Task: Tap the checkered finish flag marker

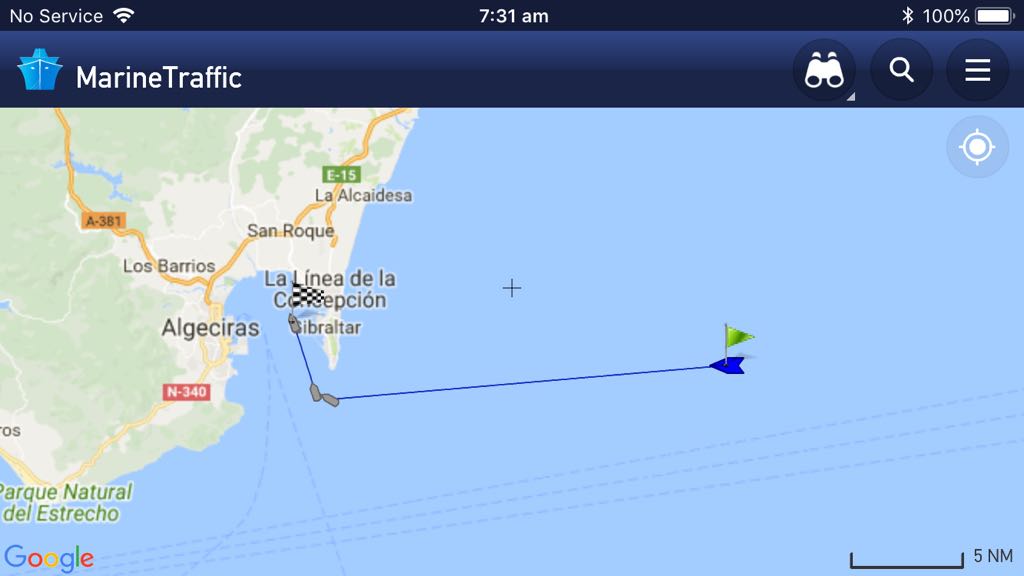Action: point(308,296)
